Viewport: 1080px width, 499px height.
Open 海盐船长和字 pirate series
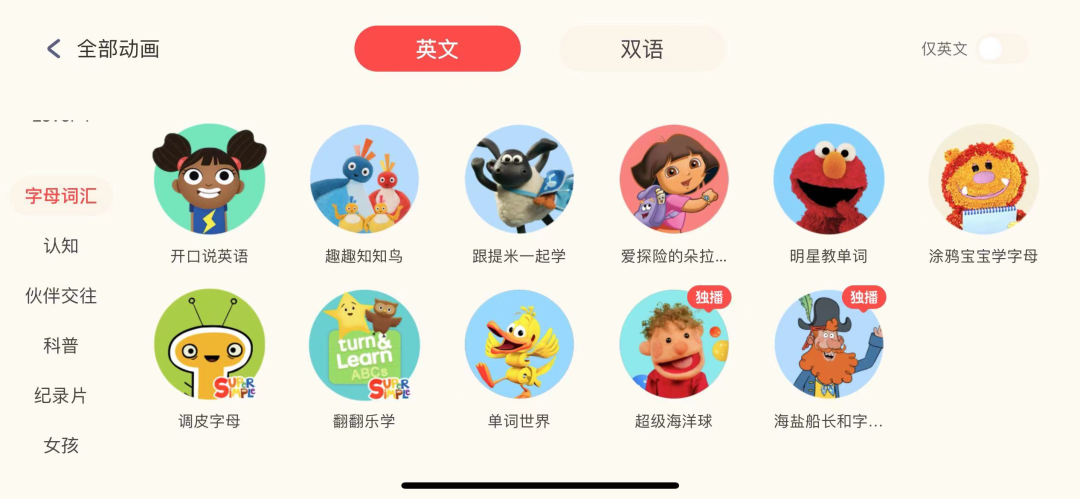[x=829, y=345]
